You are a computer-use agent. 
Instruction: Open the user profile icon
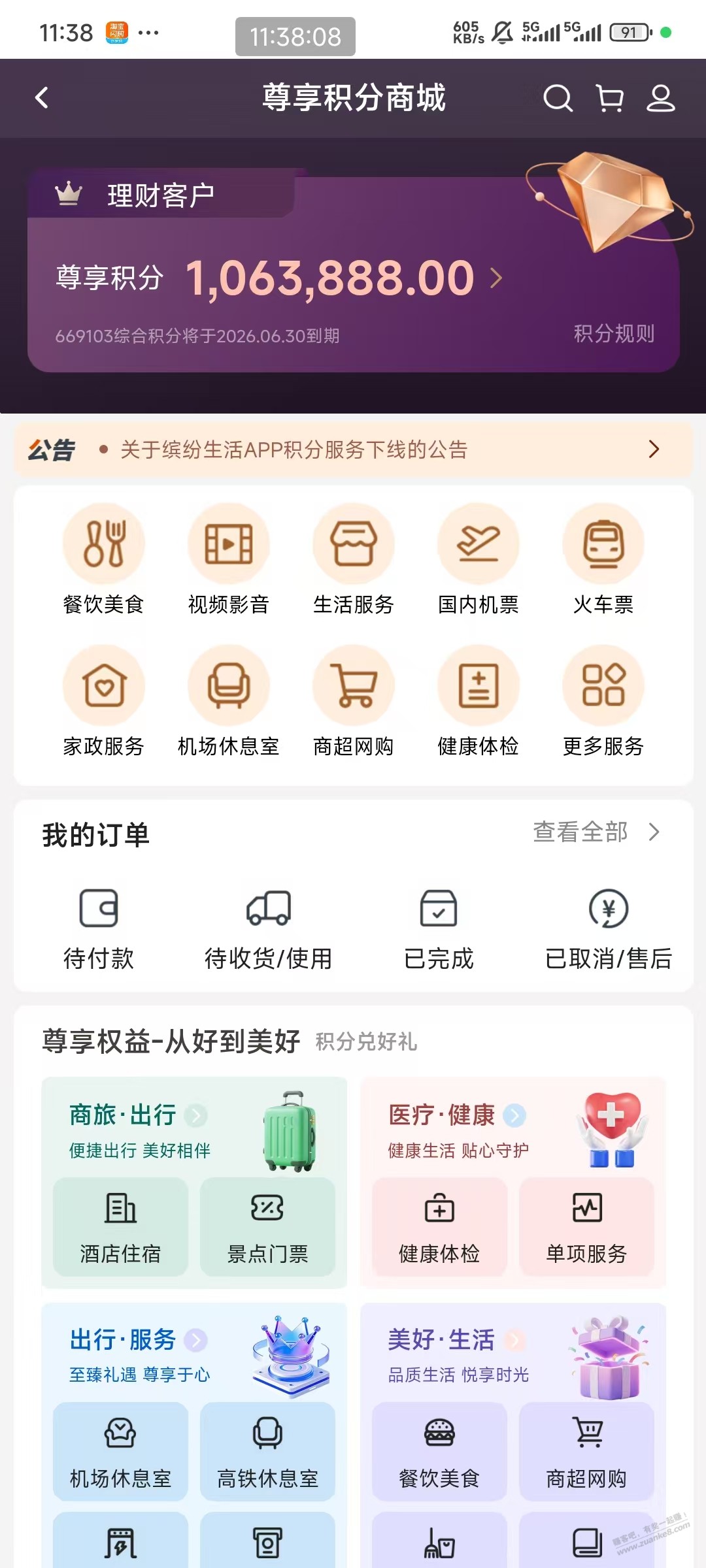(660, 99)
